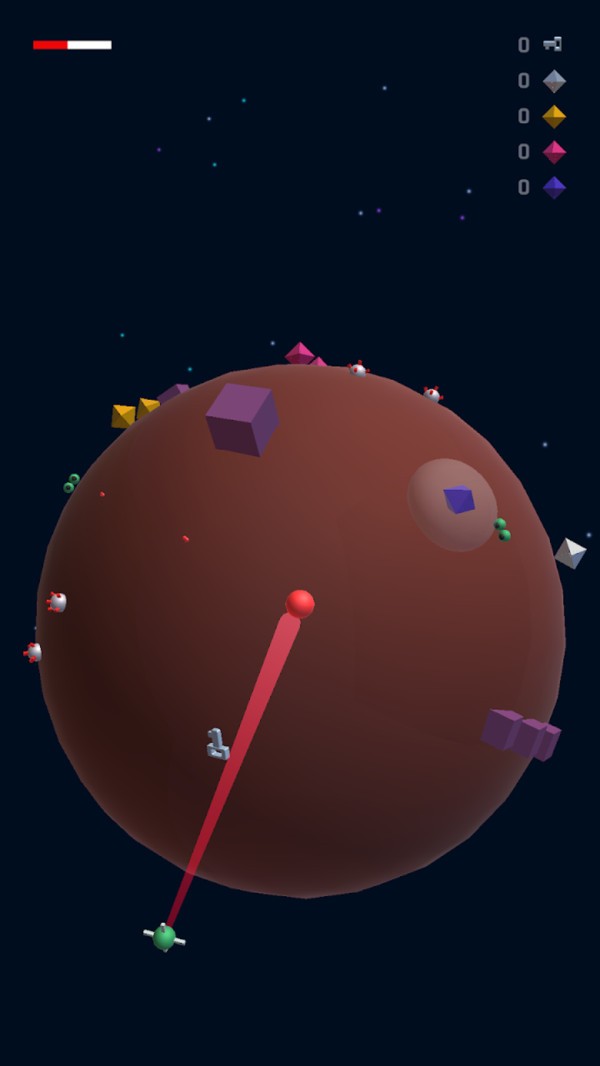This screenshot has width=600, height=1066.
Task: Tap the gray key object on the planet
Action: click(x=217, y=744)
